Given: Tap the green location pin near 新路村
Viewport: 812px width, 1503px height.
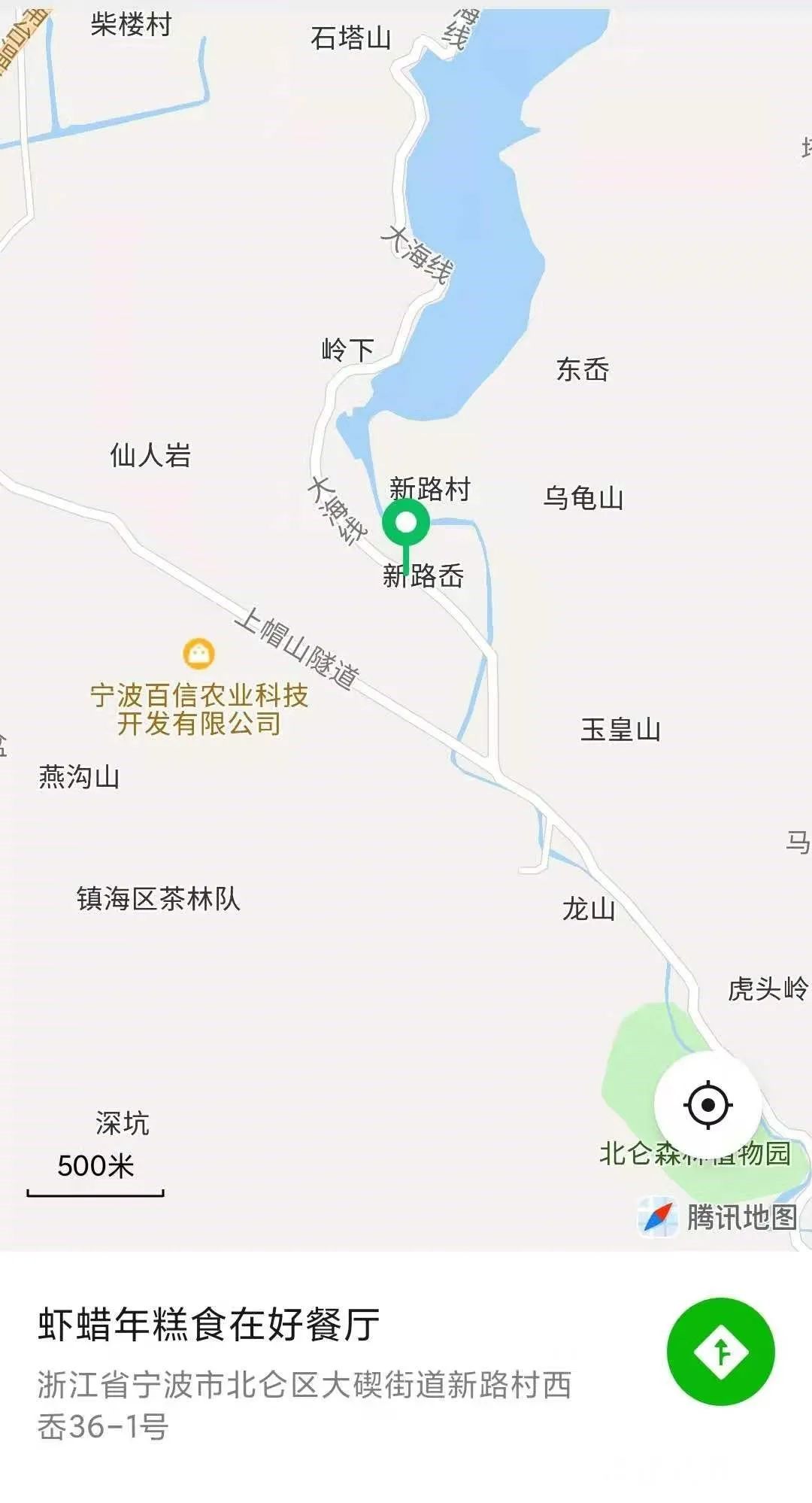Looking at the screenshot, I should pos(406,523).
